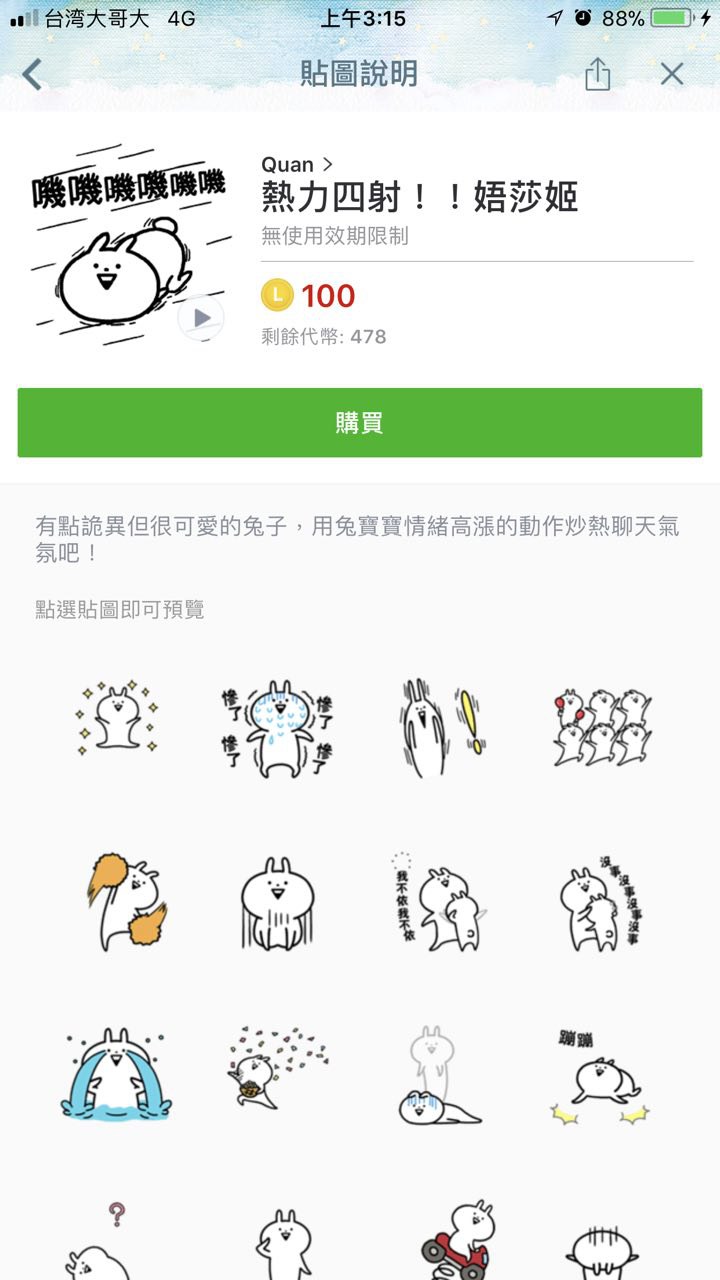The image size is (720, 1280).
Task: Preview the rabbit ghost leaving body sticker
Action: (438, 1075)
